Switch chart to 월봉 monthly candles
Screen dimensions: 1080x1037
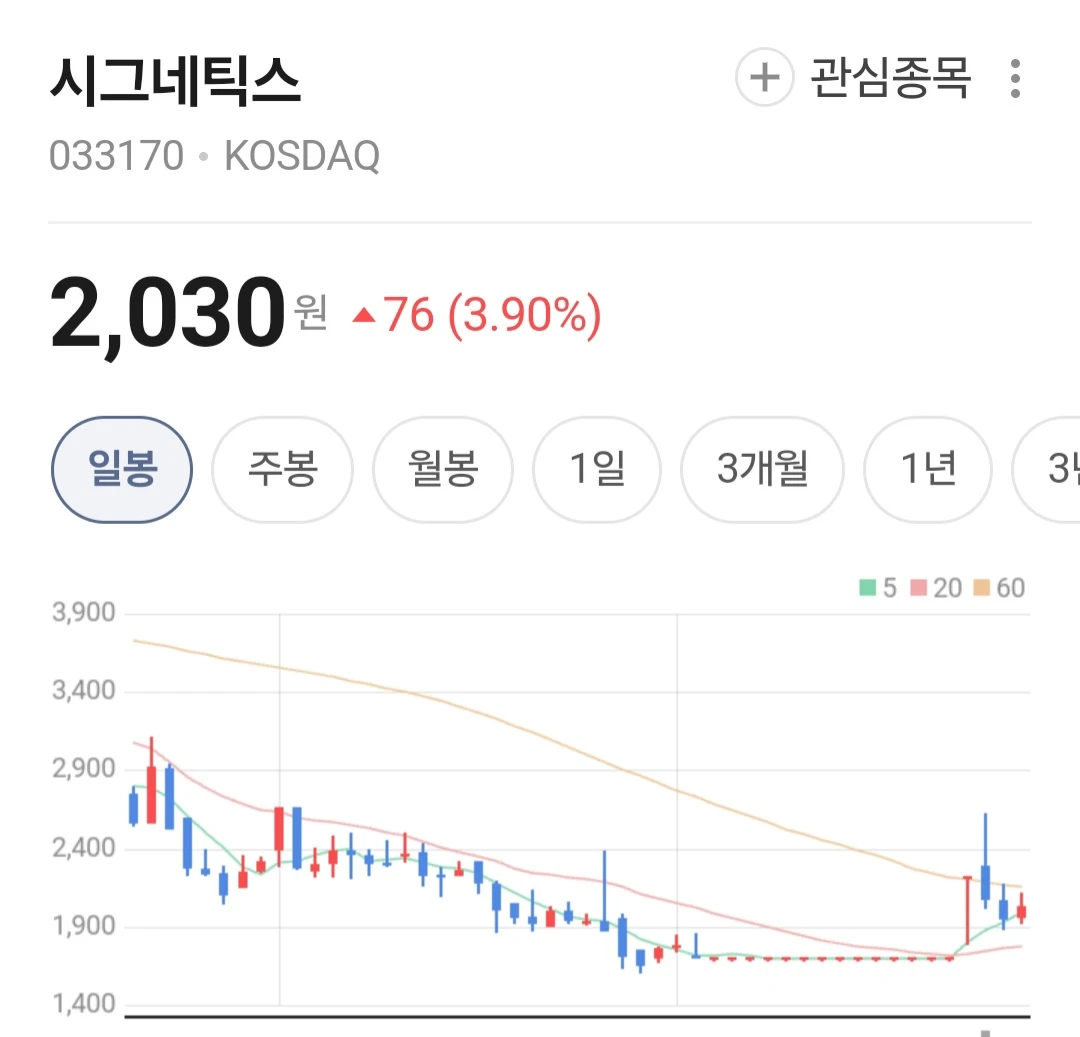click(443, 470)
